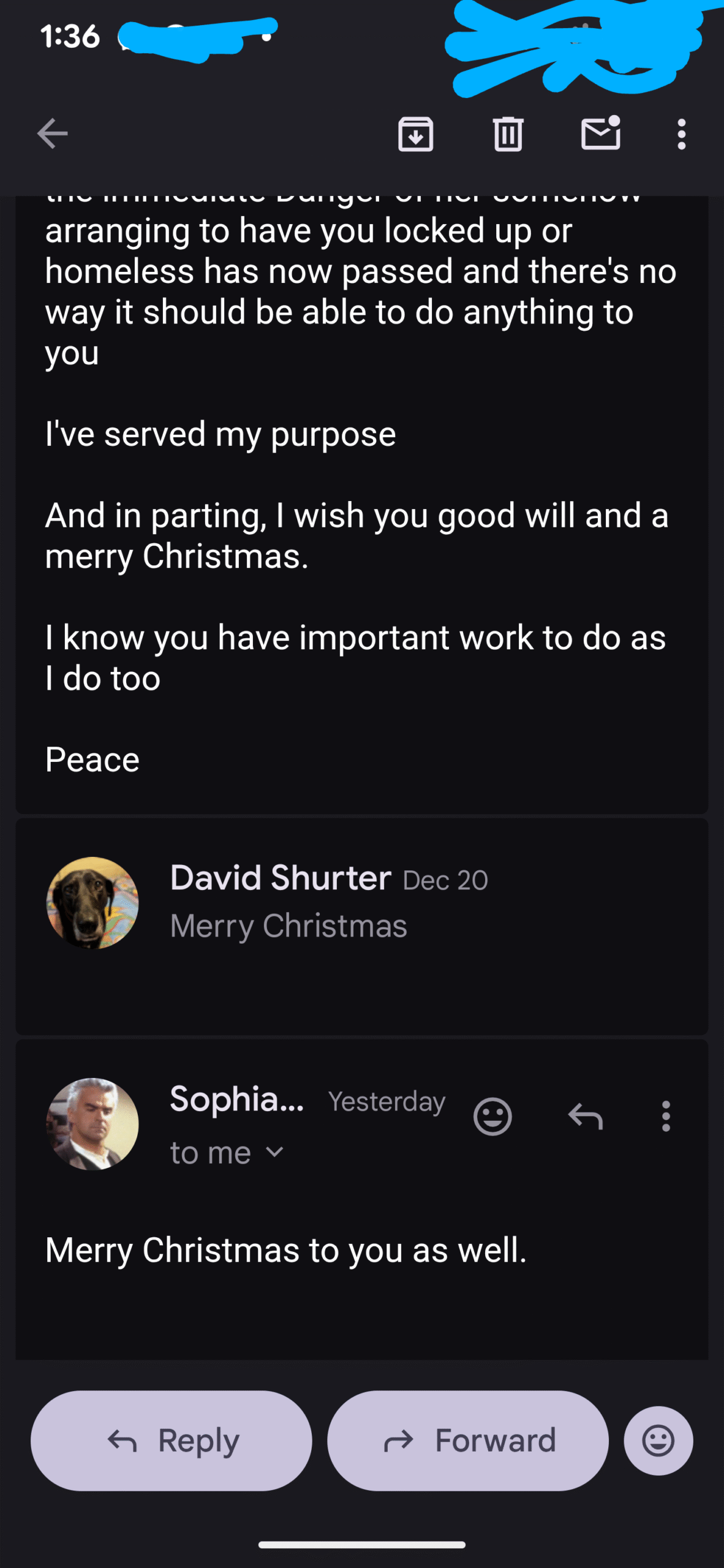Go back to the inbox
This screenshot has height=1568, width=724.
(52, 134)
